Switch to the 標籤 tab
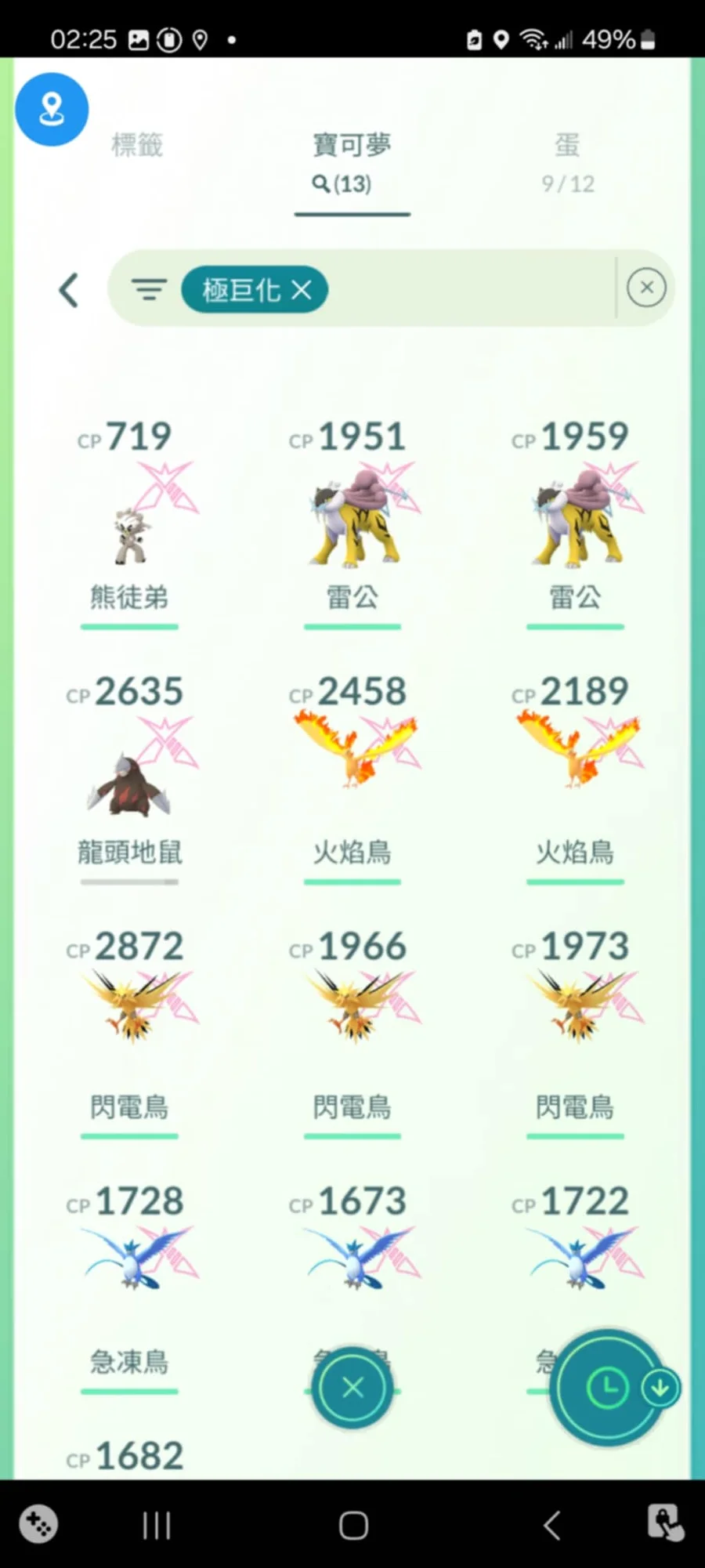705x1568 pixels. click(137, 145)
